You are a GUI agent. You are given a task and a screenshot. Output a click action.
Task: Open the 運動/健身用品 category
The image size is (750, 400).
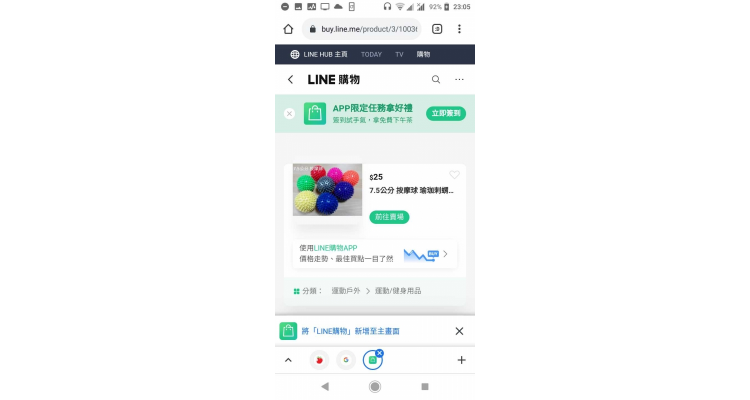[398, 291]
